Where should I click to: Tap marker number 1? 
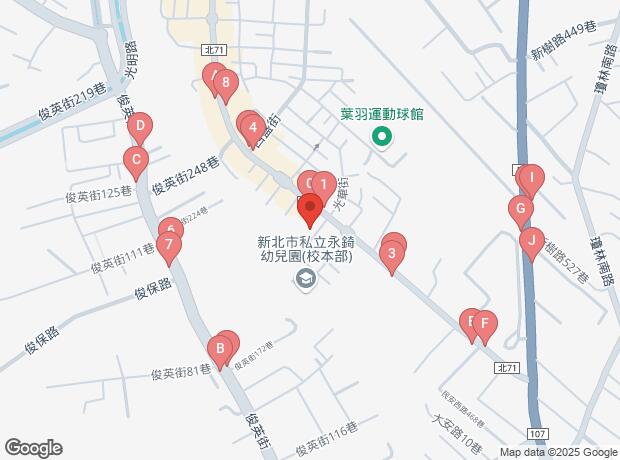pos(323,184)
